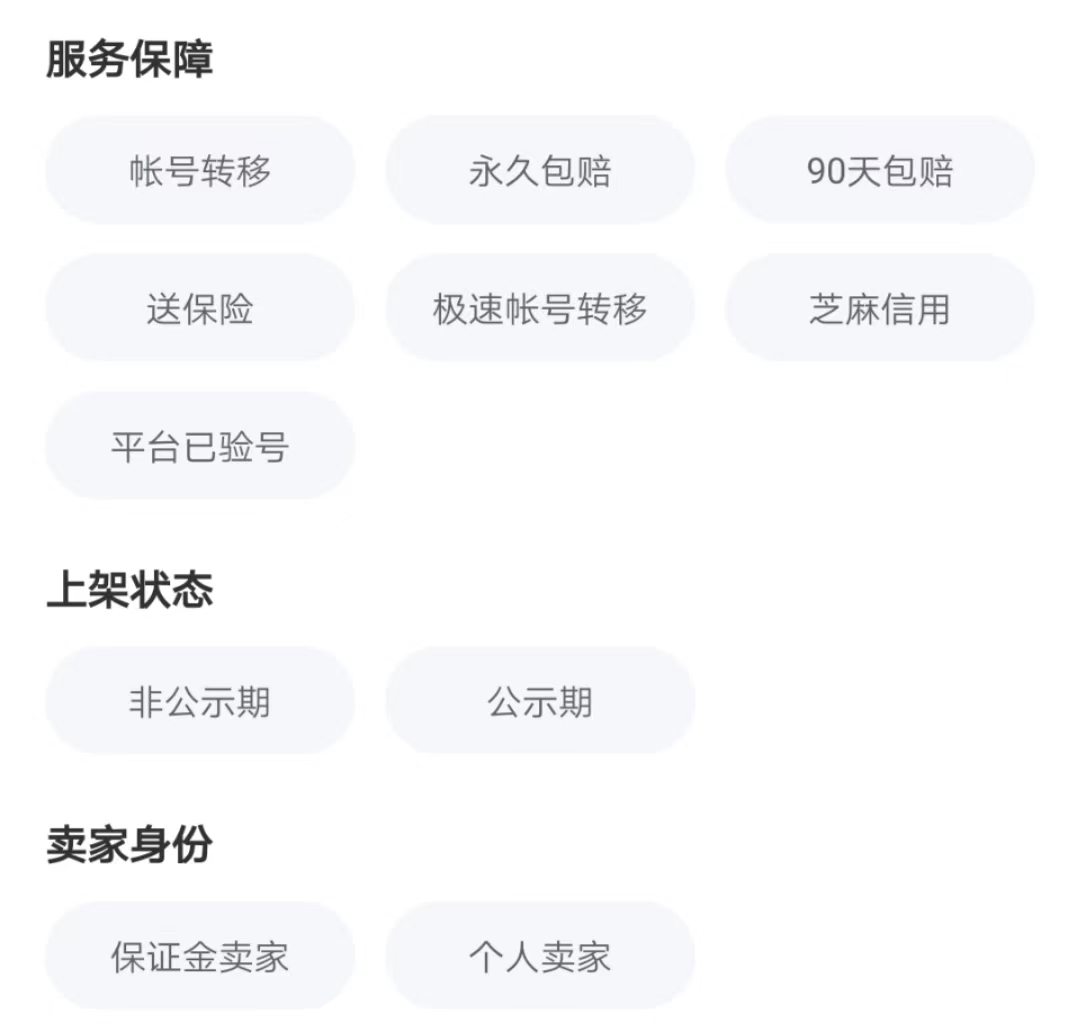Filter by 个人卖家
The width and height of the screenshot is (1080, 1031).
[x=540, y=956]
